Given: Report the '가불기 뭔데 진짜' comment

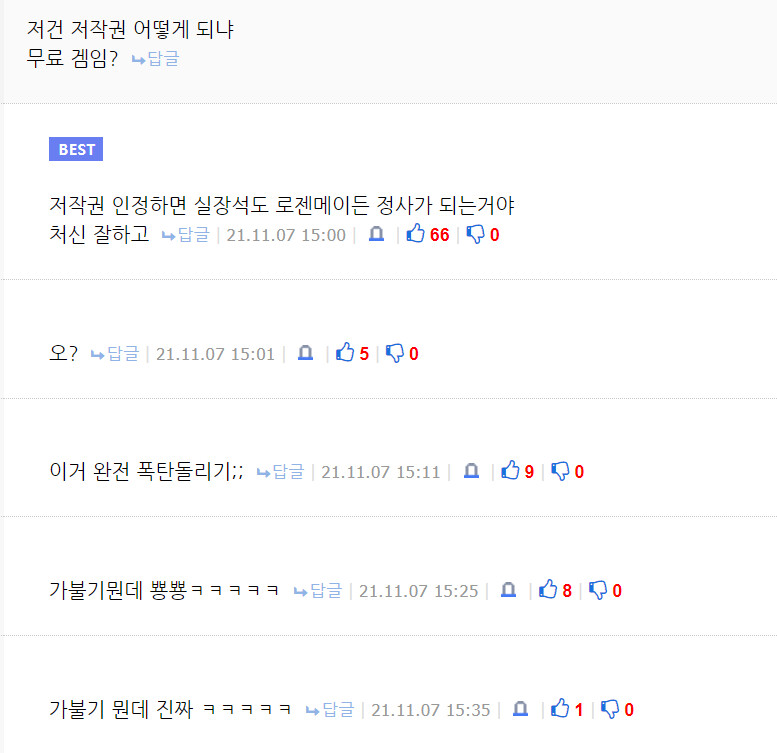Looking at the screenshot, I should point(520,709).
